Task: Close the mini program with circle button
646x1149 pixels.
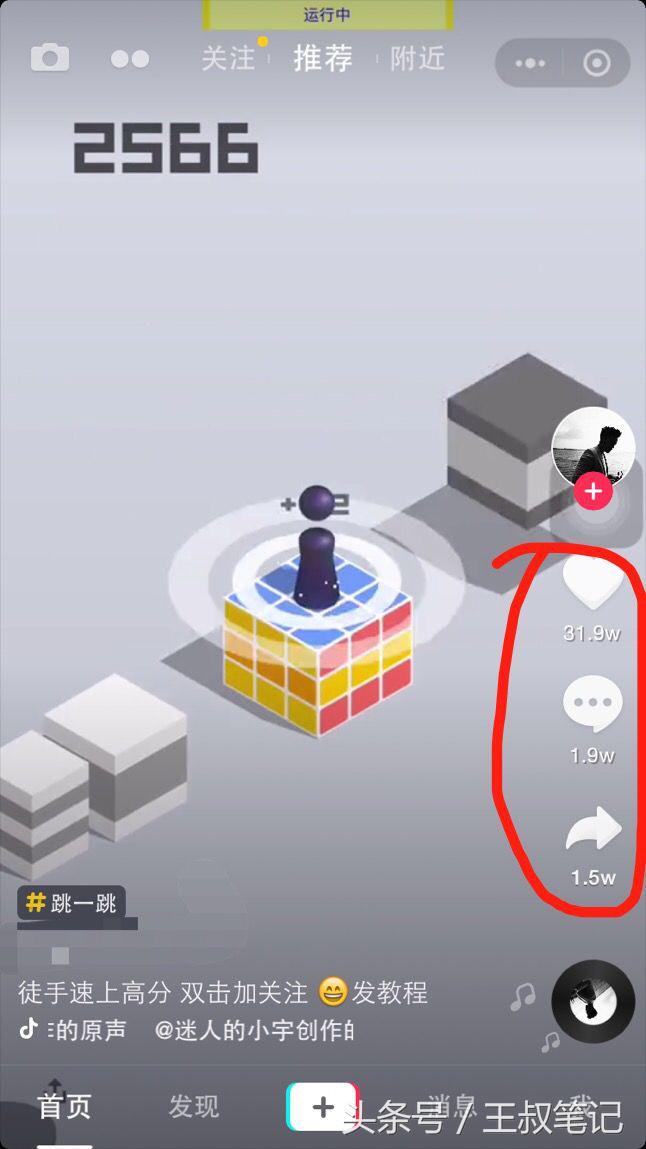Action: (x=597, y=63)
